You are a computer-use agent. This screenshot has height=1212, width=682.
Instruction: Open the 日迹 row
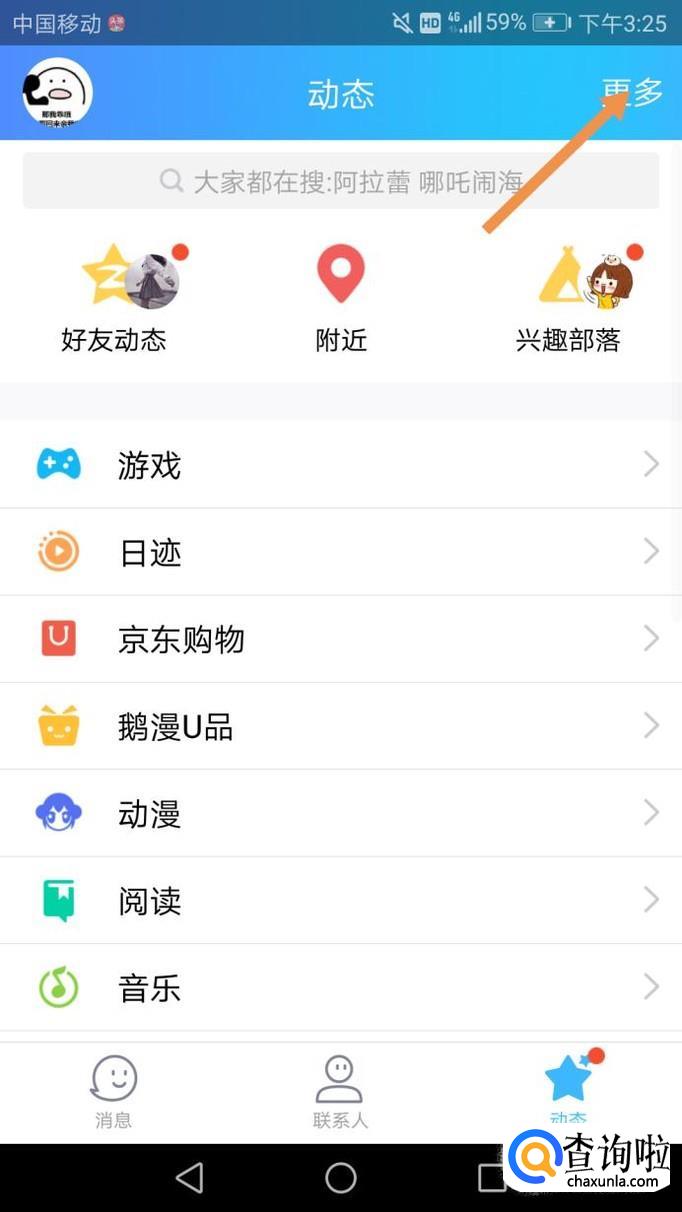coord(341,552)
